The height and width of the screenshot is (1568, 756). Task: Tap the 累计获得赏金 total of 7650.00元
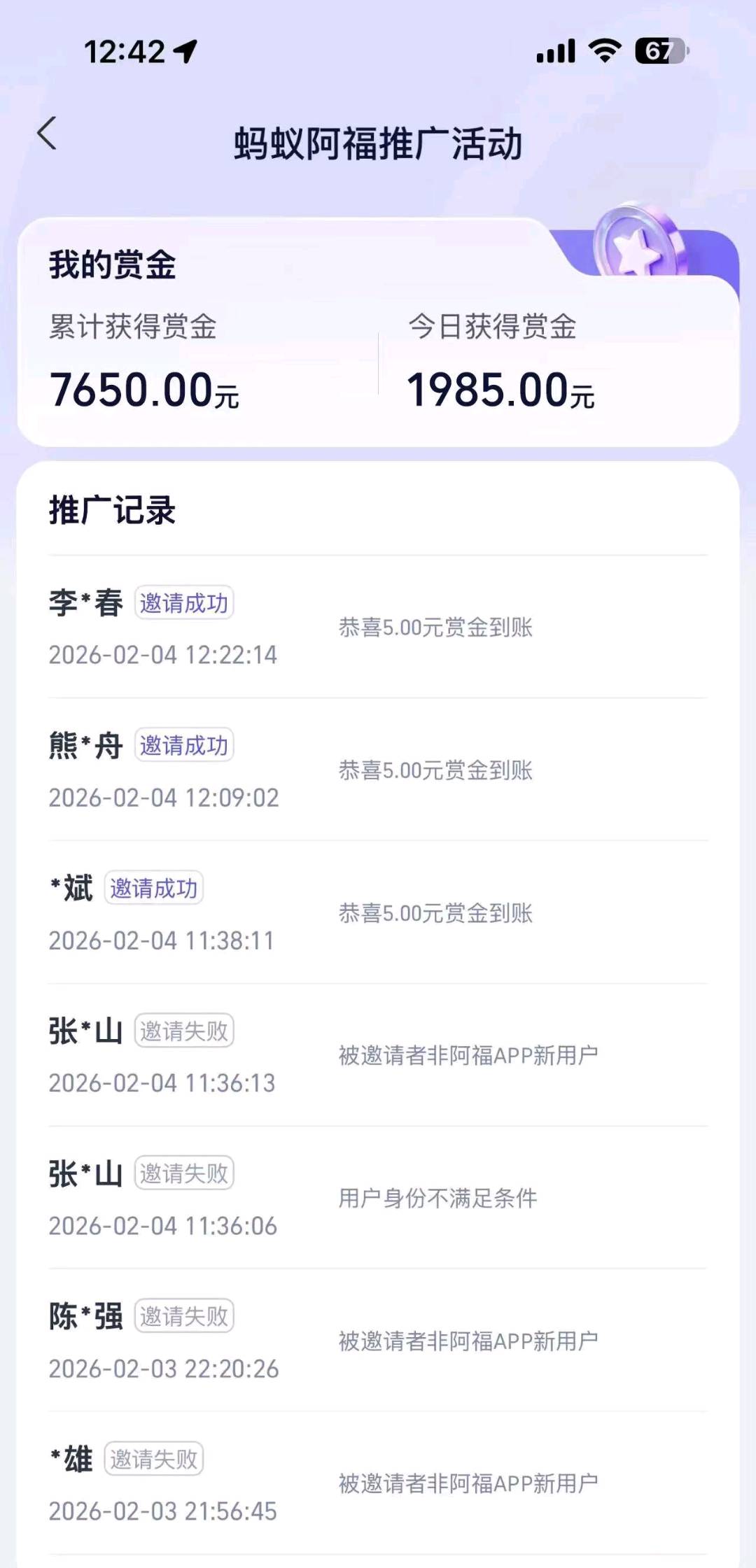pos(143,392)
